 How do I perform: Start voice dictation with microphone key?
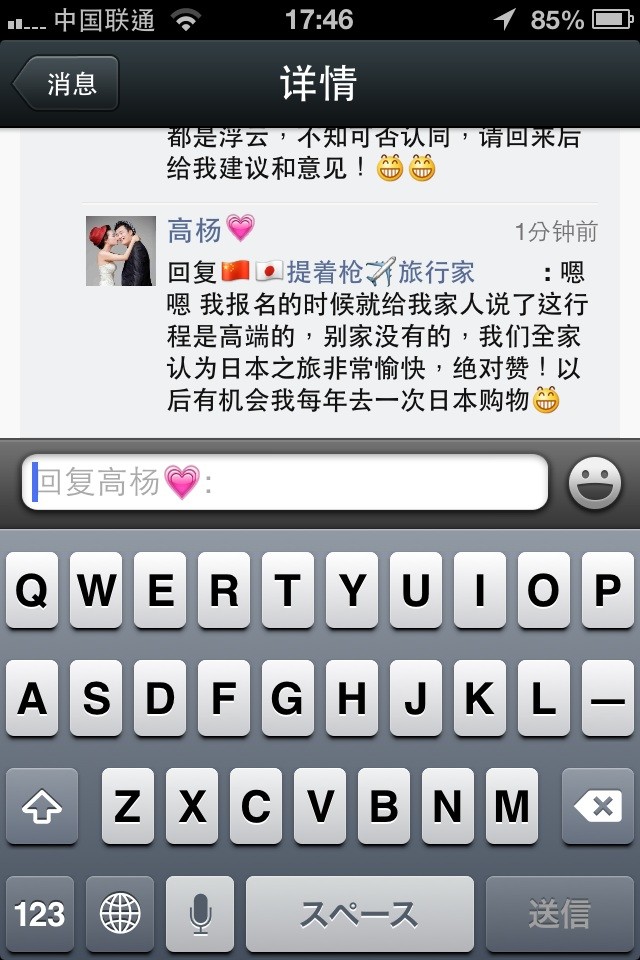click(x=200, y=913)
